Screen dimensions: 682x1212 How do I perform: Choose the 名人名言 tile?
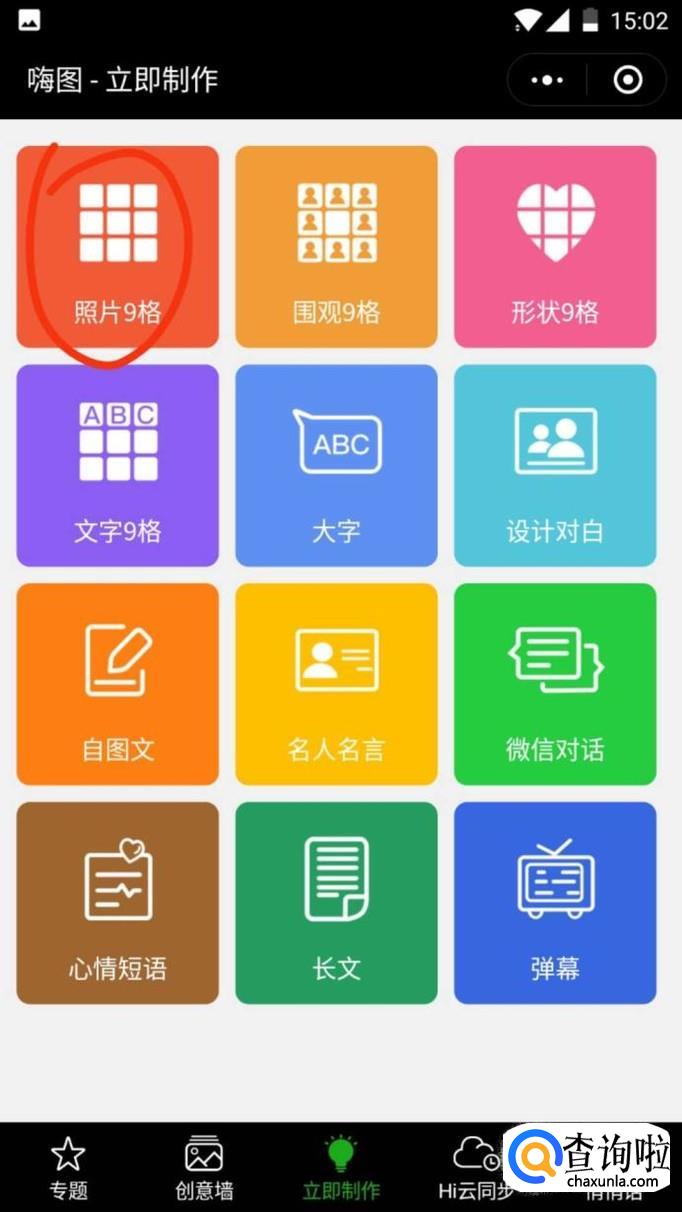pos(336,685)
